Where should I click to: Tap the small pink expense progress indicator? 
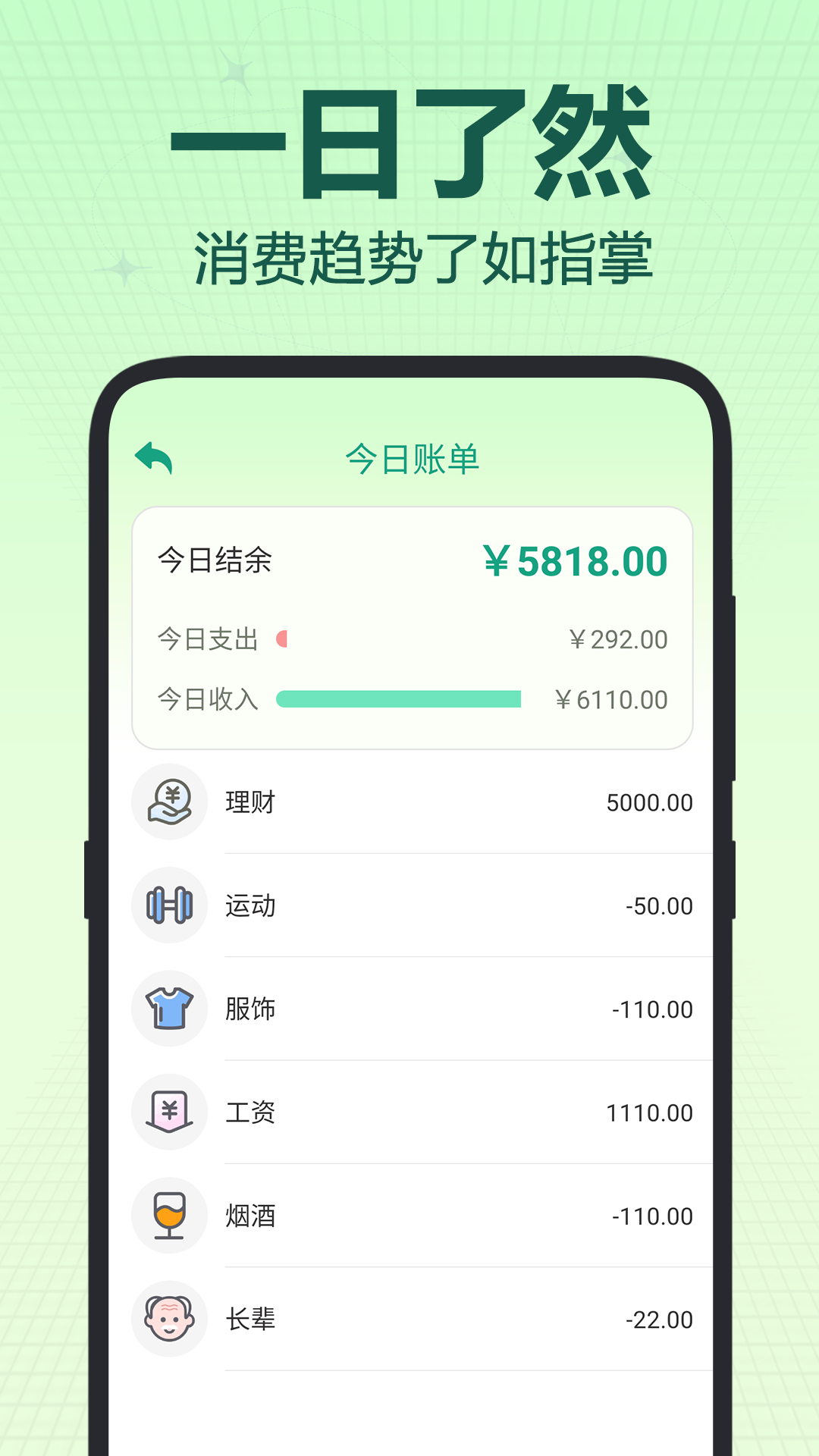coord(284,639)
